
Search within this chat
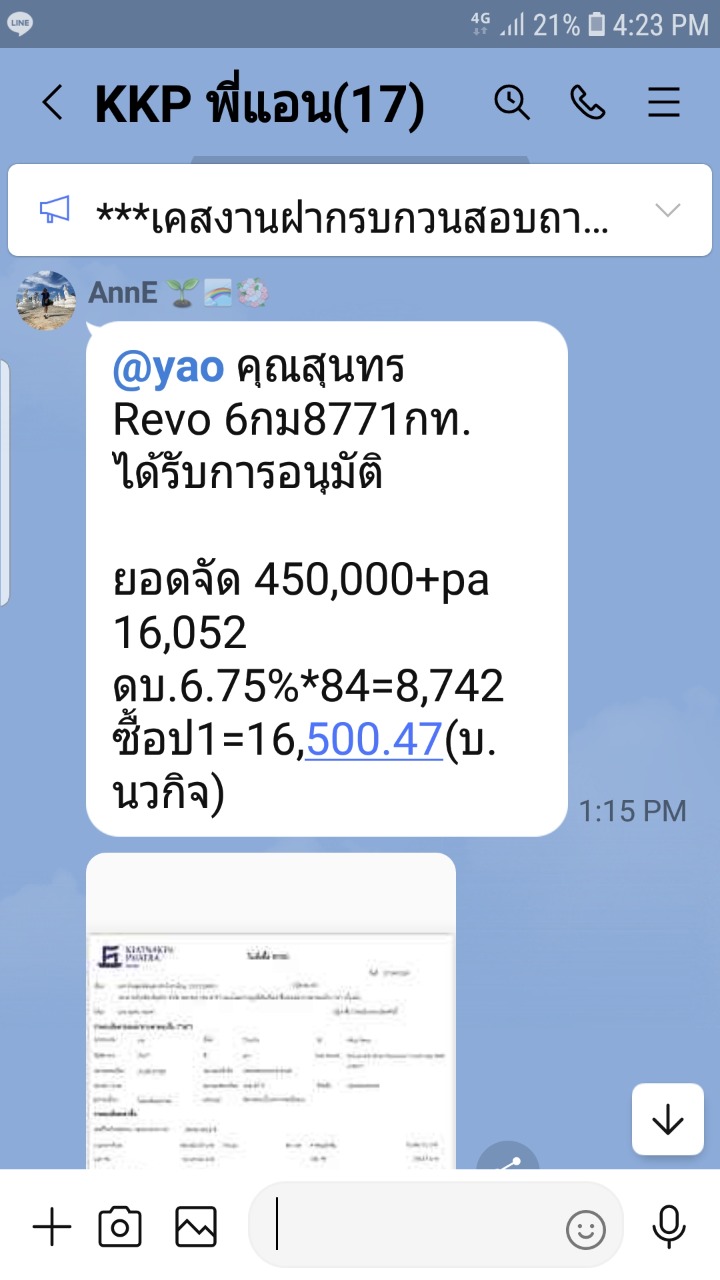[512, 102]
